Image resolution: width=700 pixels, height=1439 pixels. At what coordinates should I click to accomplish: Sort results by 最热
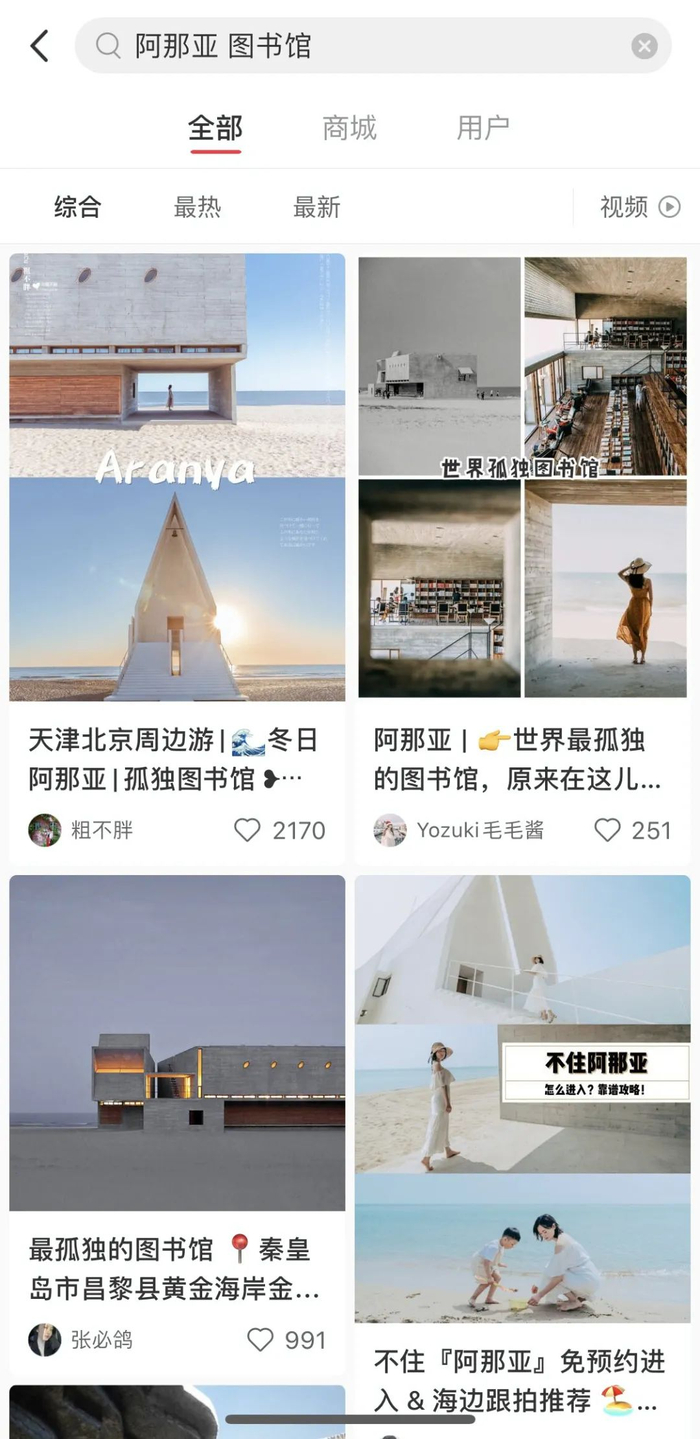tap(197, 207)
